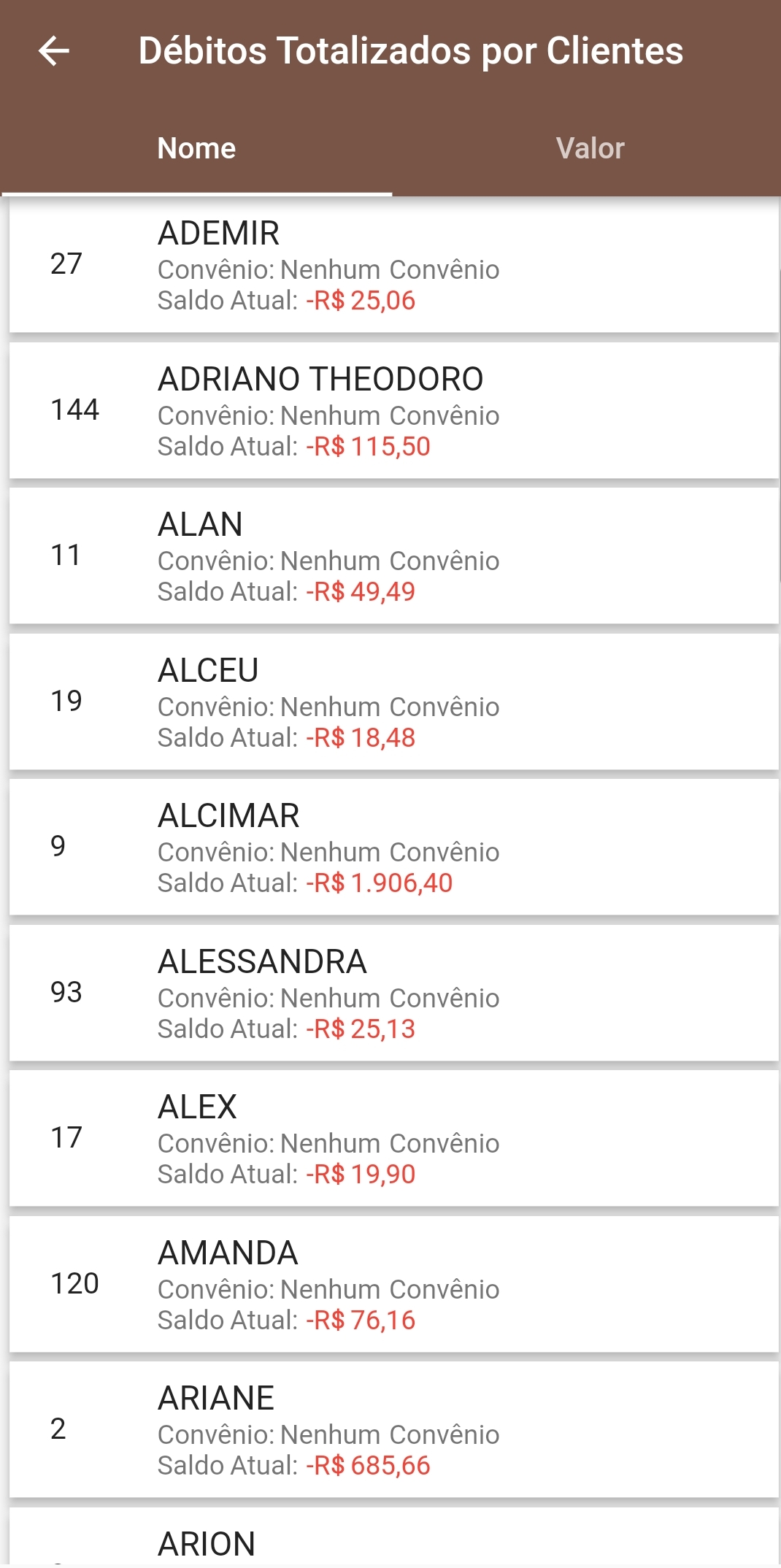
Task: Show ALCIMAR's debit details
Action: 393,848
